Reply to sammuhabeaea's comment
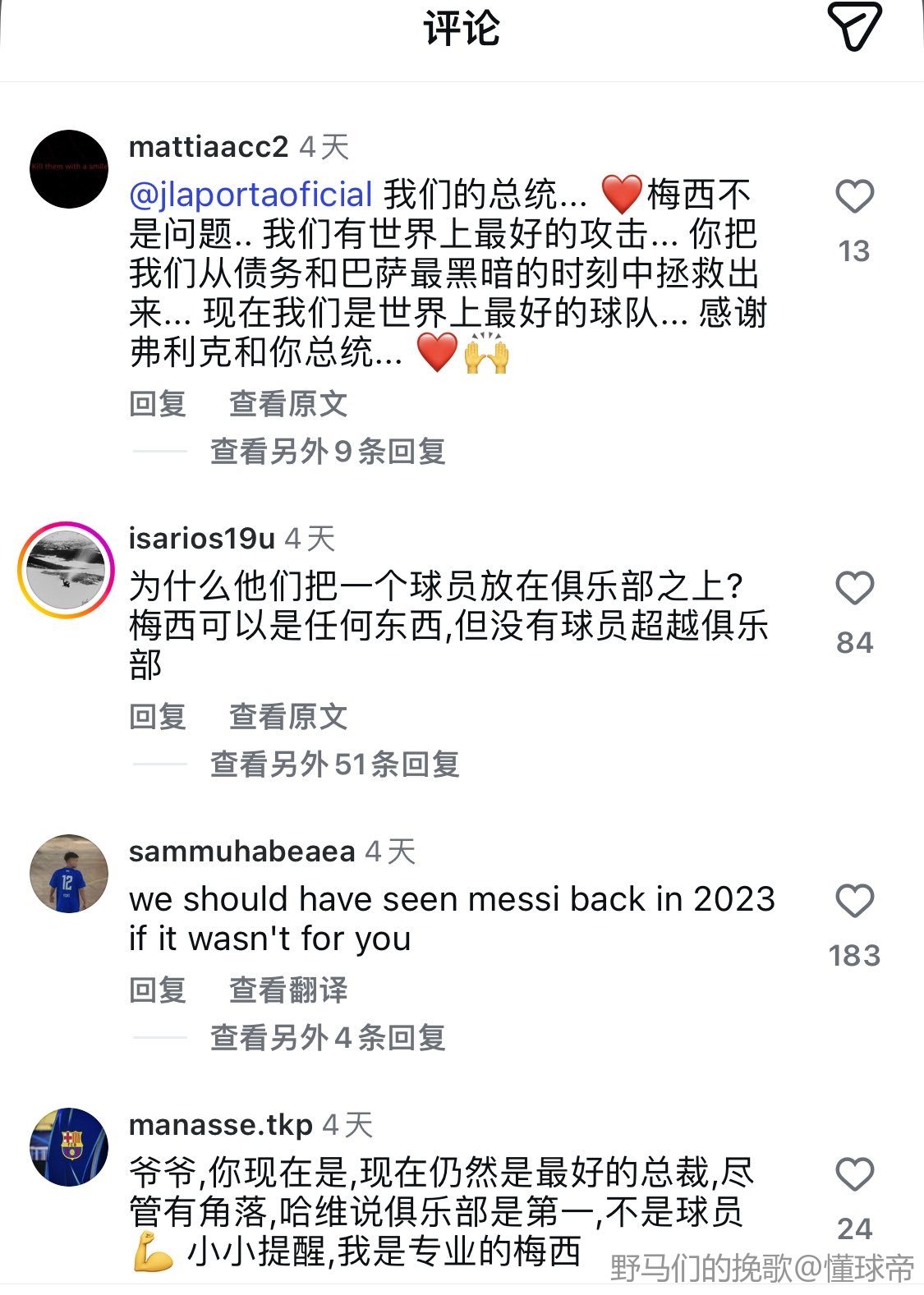The image size is (924, 1295). coord(158,990)
